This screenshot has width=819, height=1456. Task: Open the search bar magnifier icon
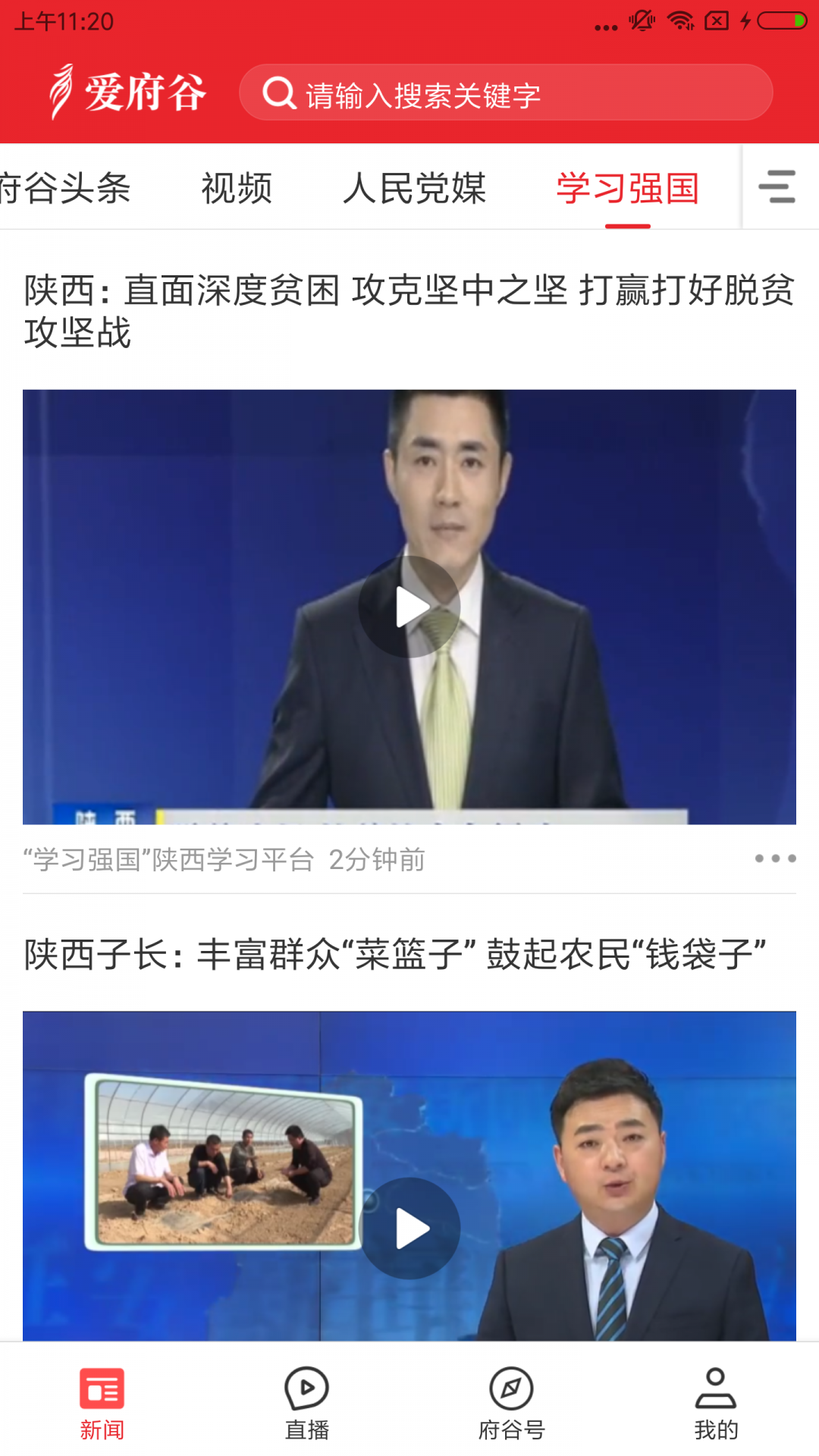(281, 93)
